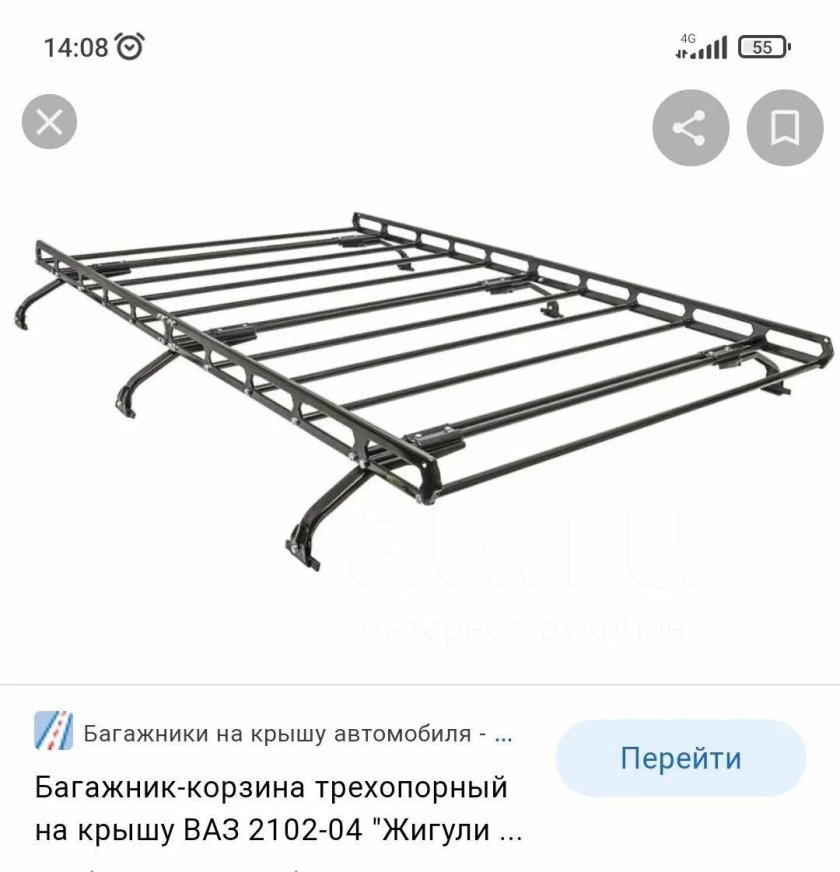Save image to collection bookmark

(x=785, y=129)
